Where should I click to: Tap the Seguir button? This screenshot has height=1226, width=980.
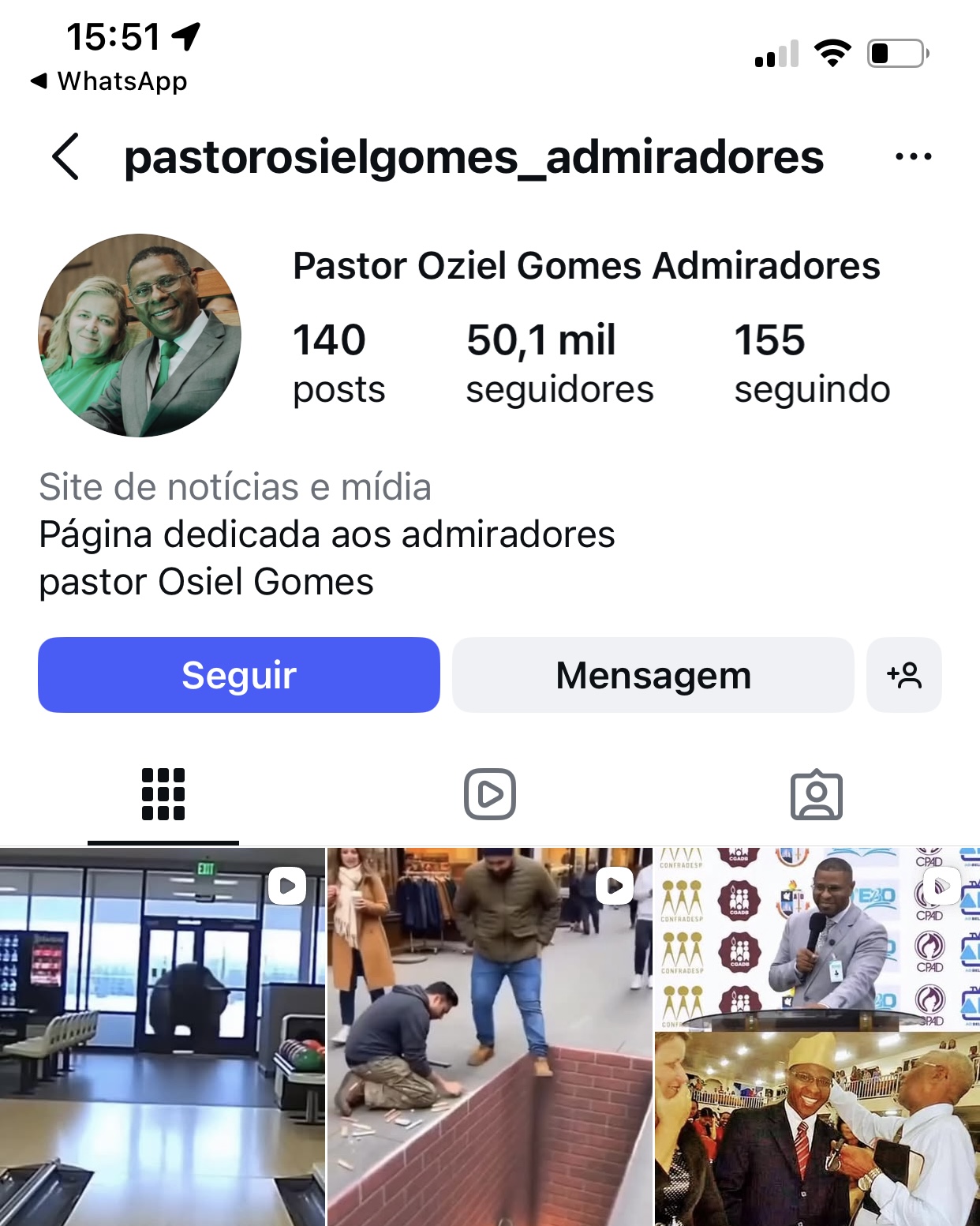point(238,675)
